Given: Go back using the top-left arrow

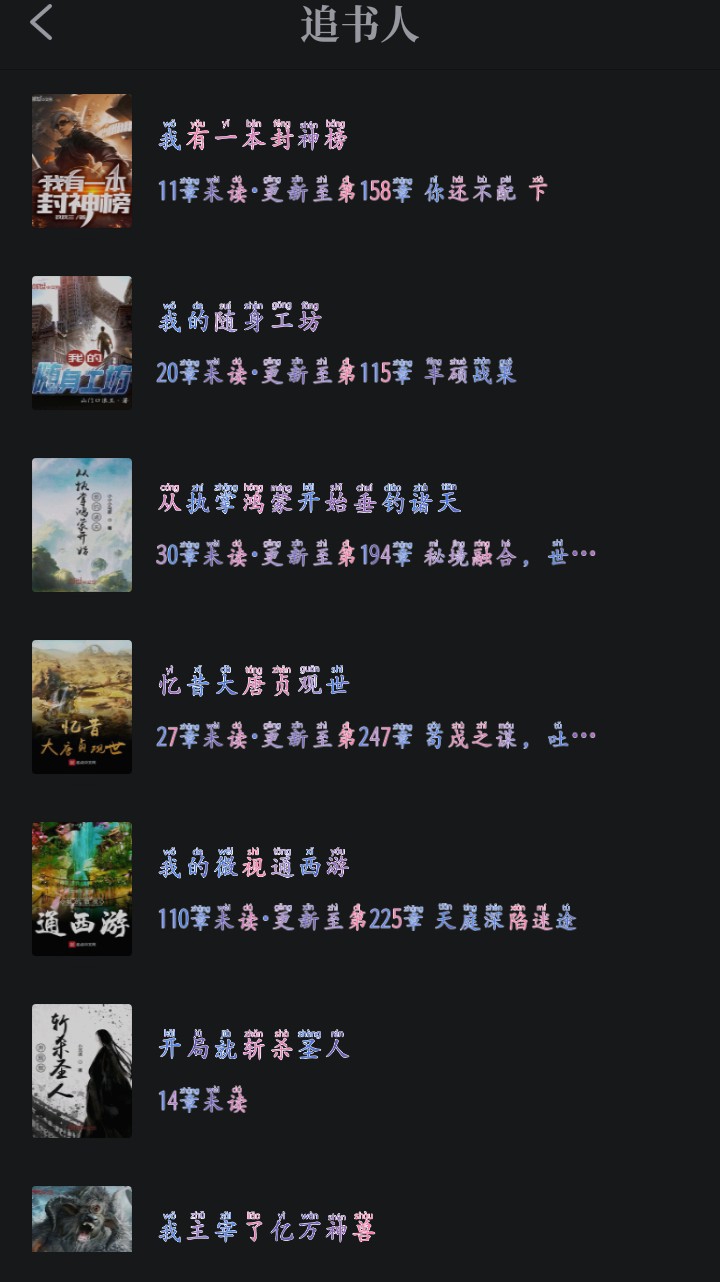Looking at the screenshot, I should point(41,23).
